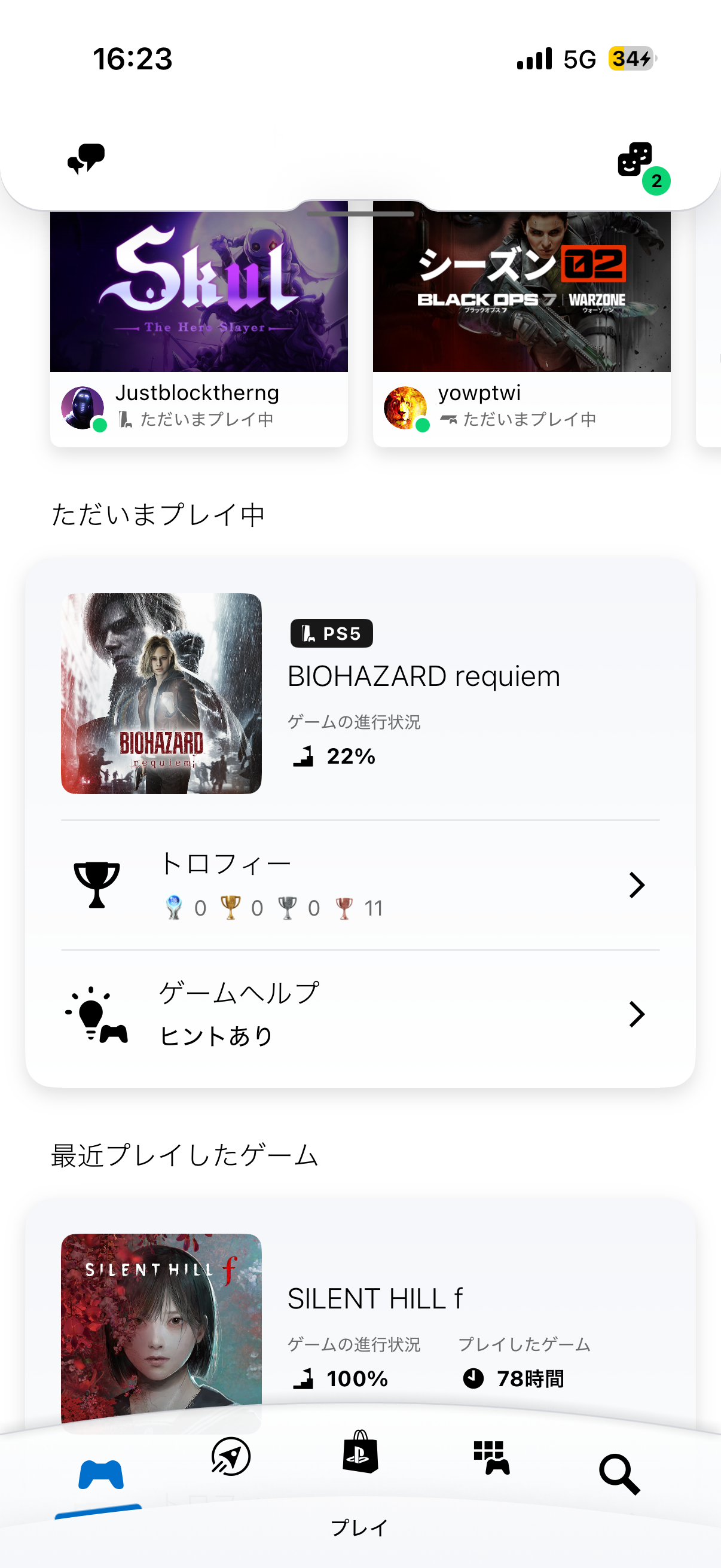
Task: Open the Search tab
Action: pyautogui.click(x=619, y=1474)
